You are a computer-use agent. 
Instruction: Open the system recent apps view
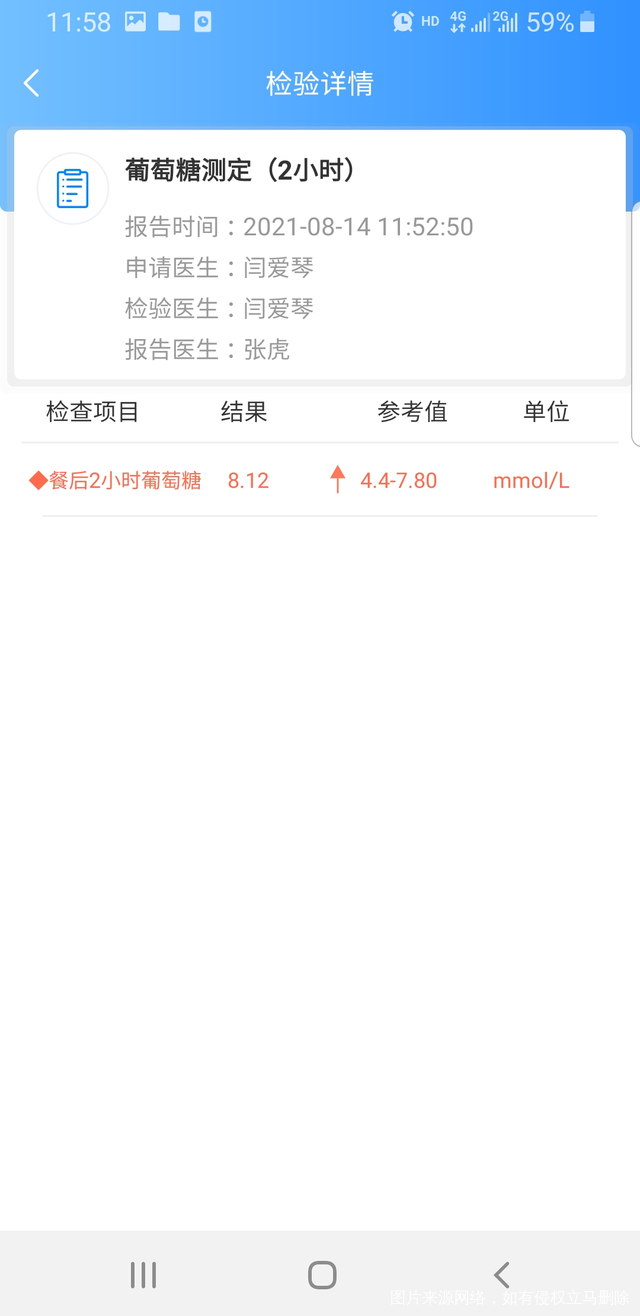coord(143,1274)
